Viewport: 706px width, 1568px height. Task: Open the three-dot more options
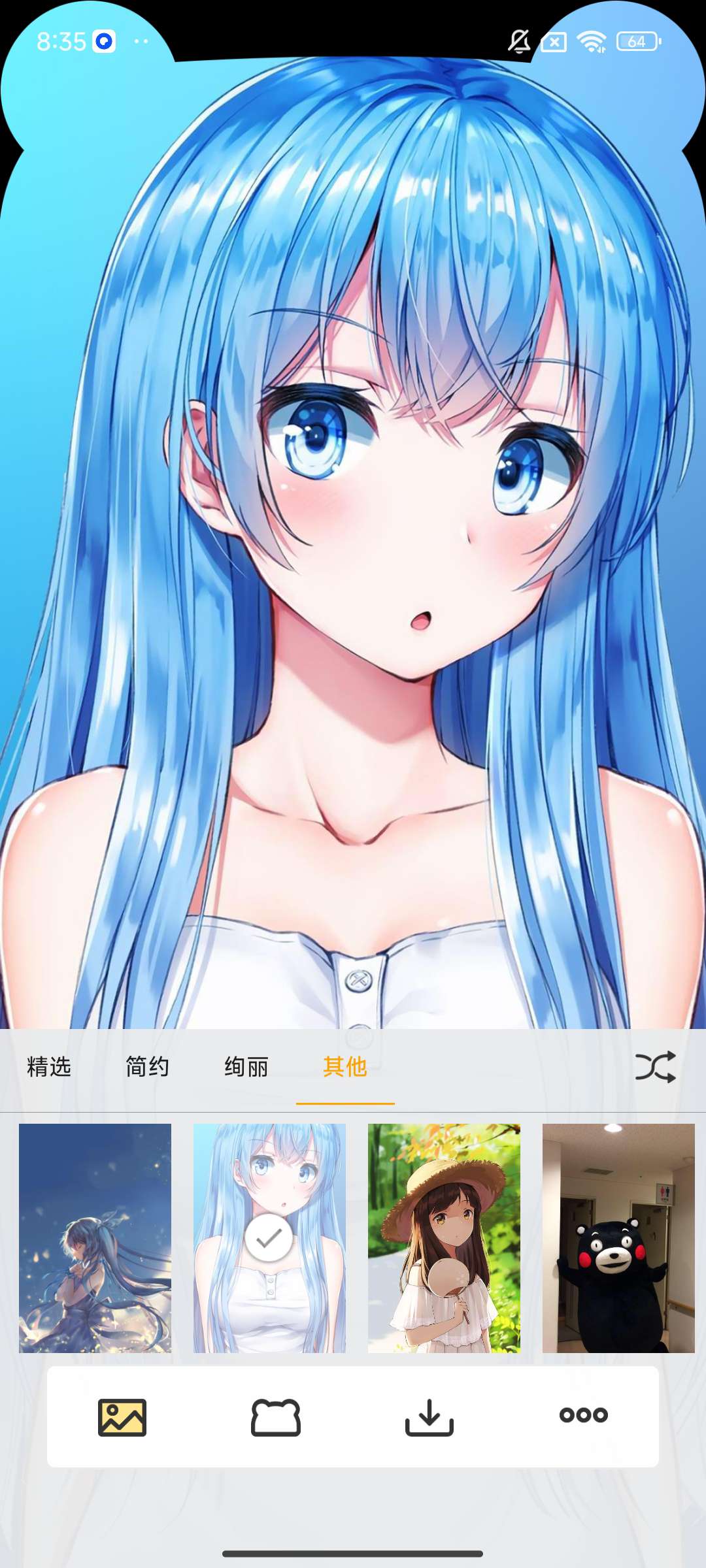click(x=584, y=1415)
